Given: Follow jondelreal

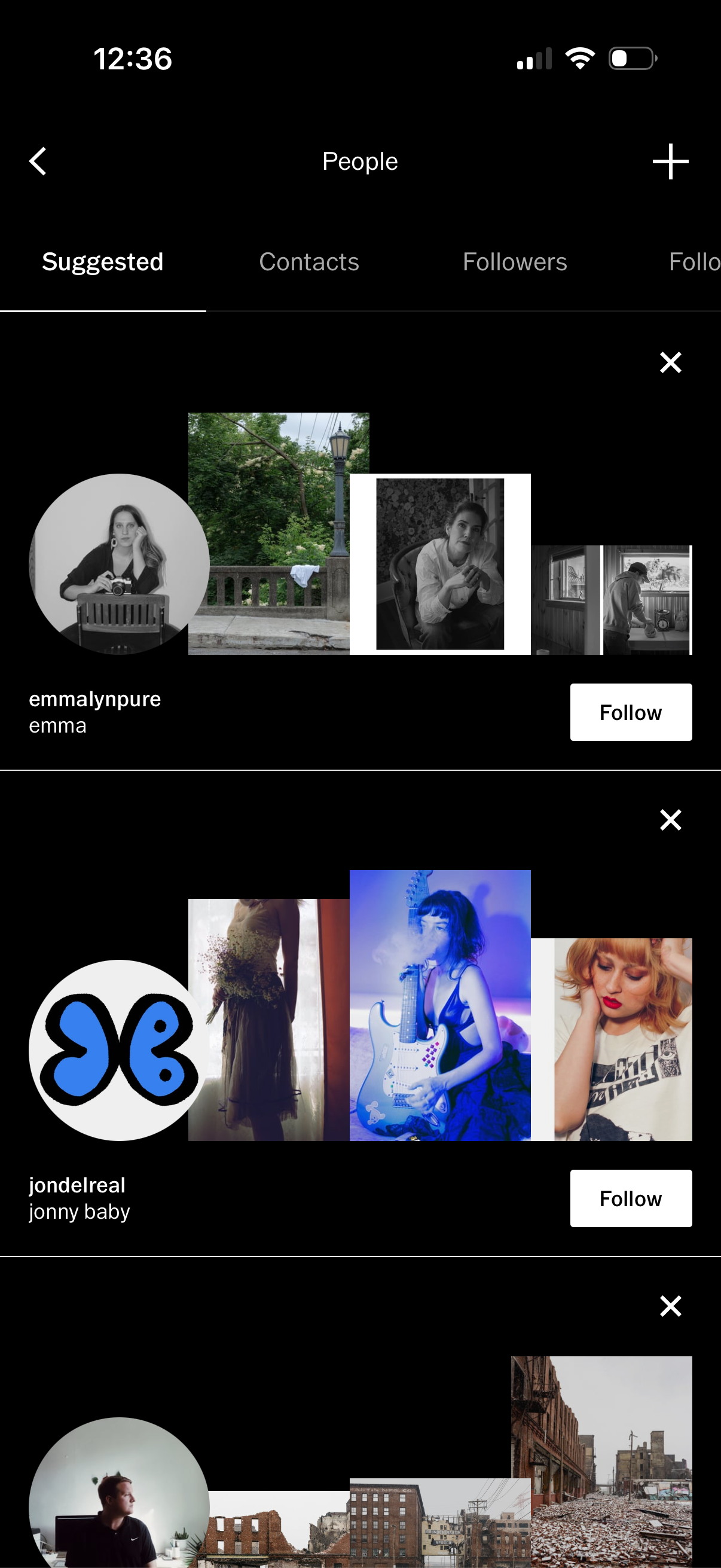Looking at the screenshot, I should pyautogui.click(x=630, y=1197).
